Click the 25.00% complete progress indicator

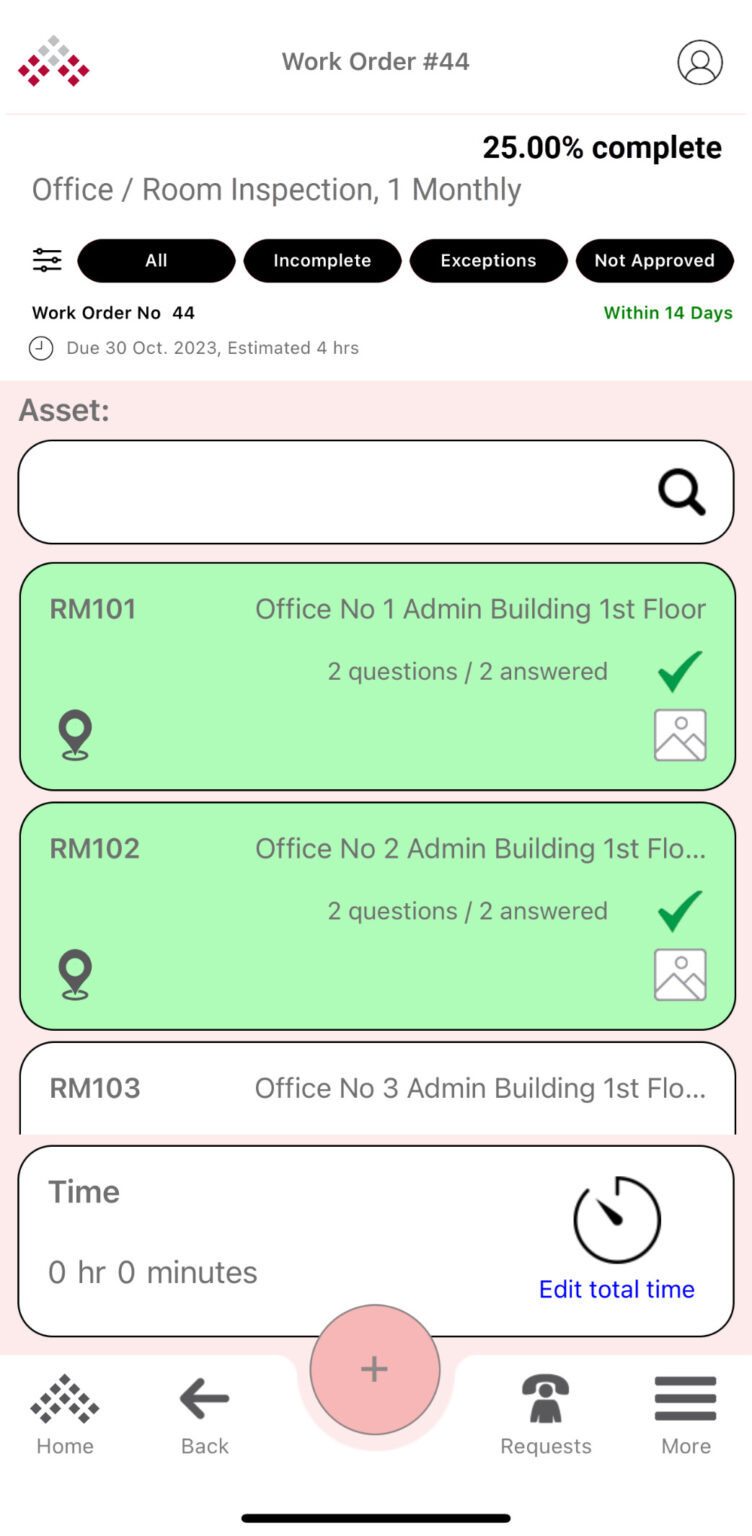pos(601,147)
